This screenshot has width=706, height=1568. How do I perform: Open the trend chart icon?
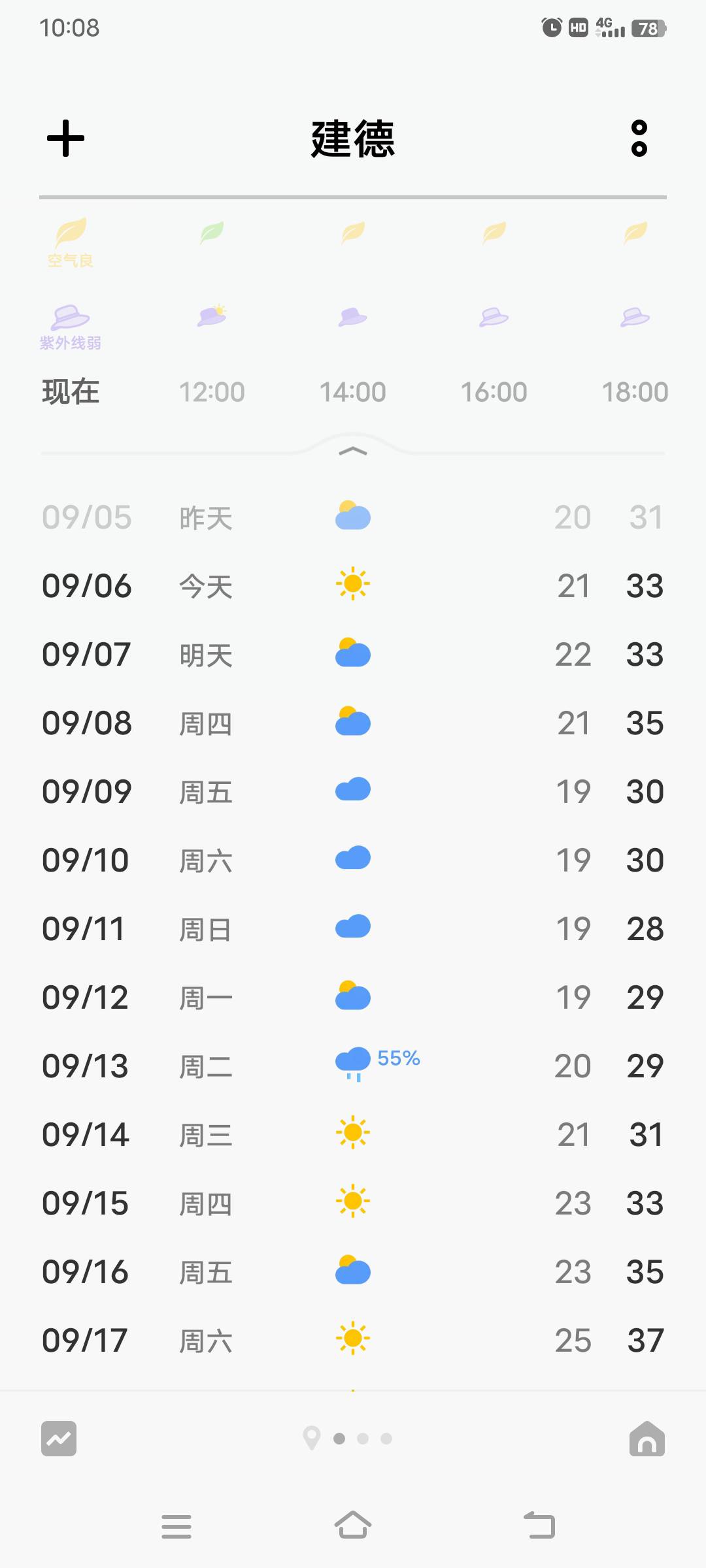tap(59, 1439)
